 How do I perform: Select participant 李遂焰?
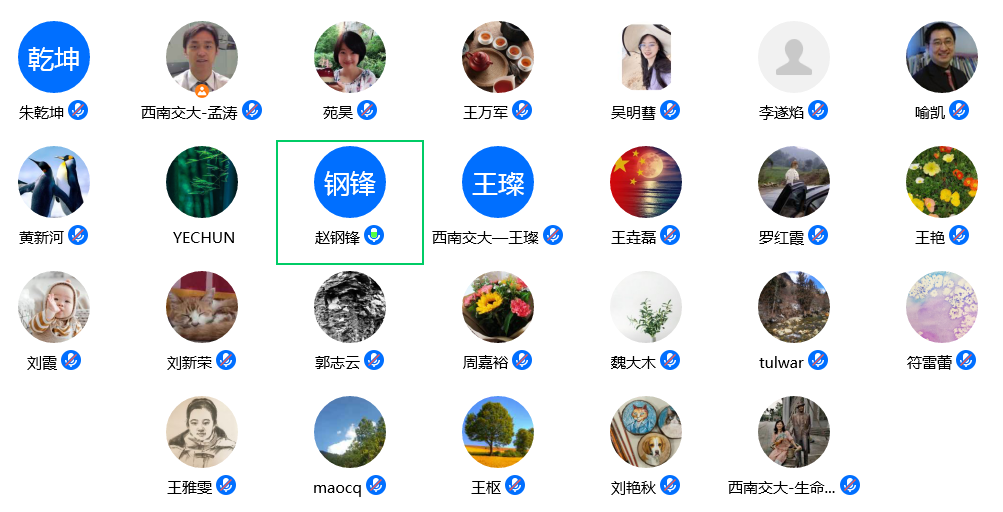tap(794, 58)
